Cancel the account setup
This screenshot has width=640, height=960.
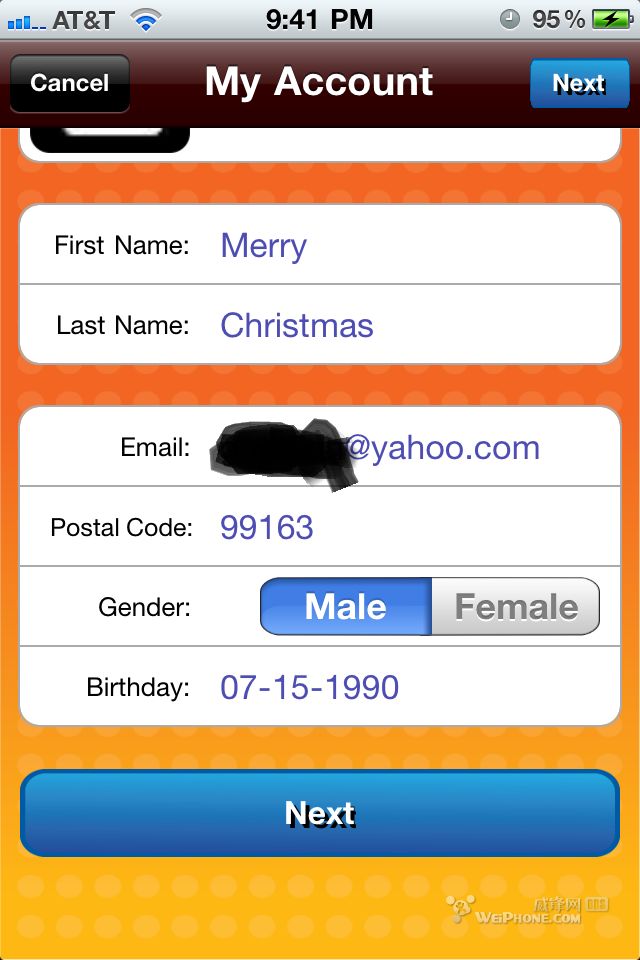coord(70,83)
